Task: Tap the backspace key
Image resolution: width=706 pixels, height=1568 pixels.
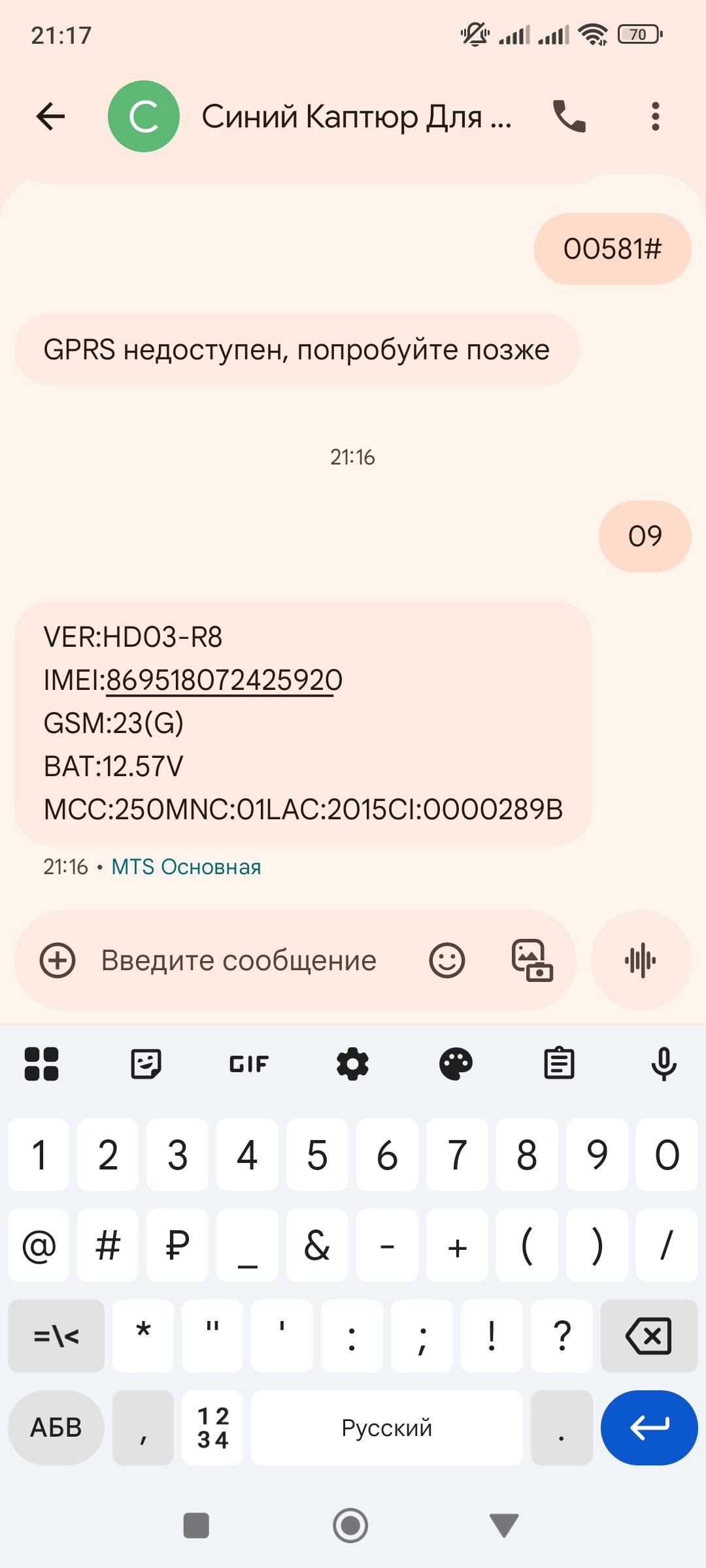Action: [648, 1335]
